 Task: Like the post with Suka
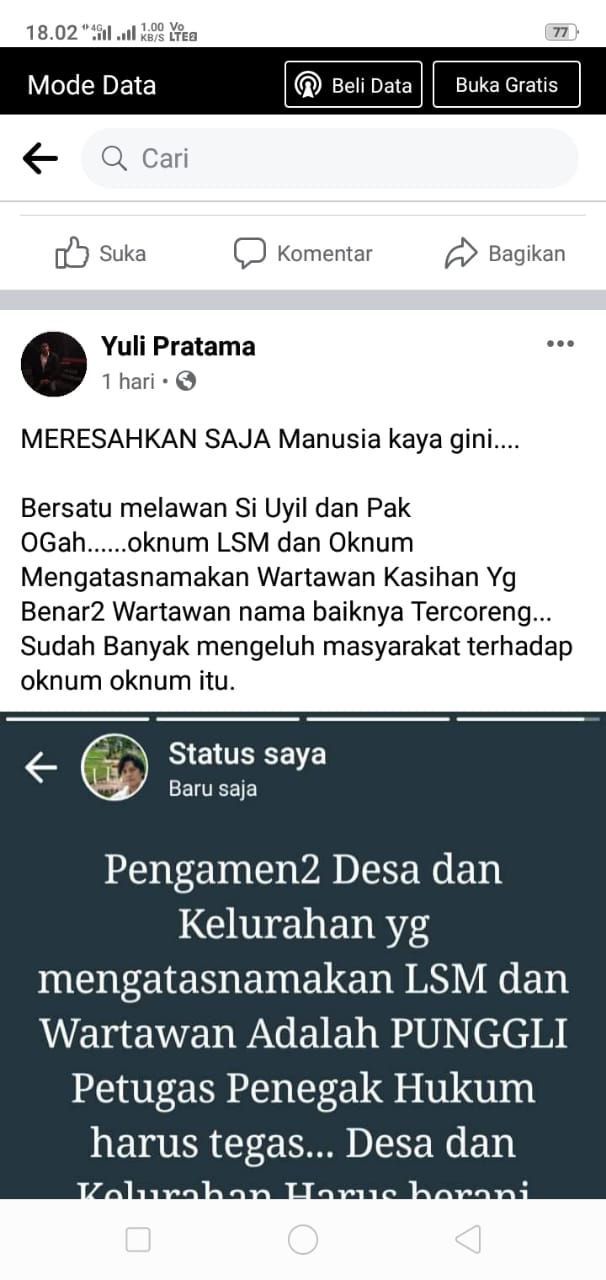click(100, 254)
